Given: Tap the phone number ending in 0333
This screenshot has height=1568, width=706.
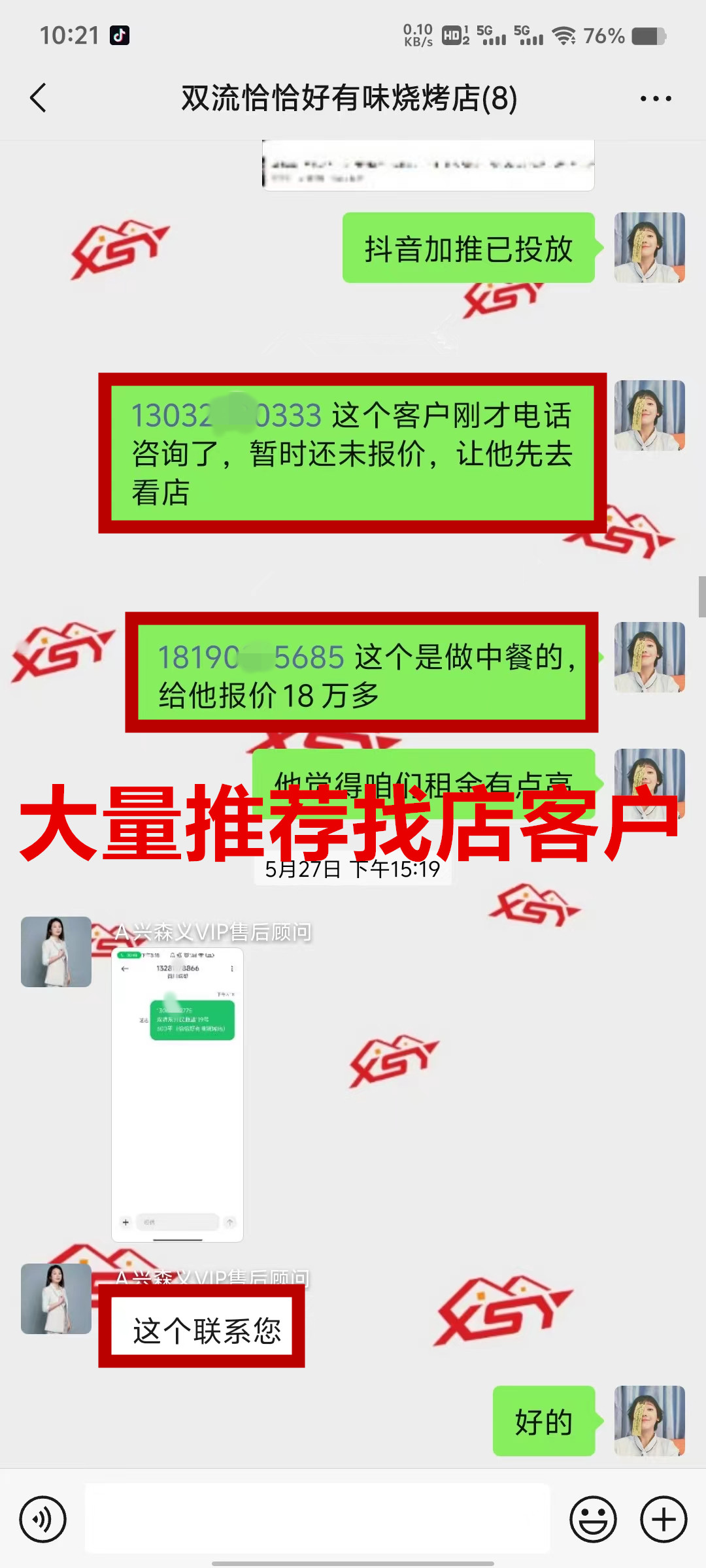Looking at the screenshot, I should [226, 416].
